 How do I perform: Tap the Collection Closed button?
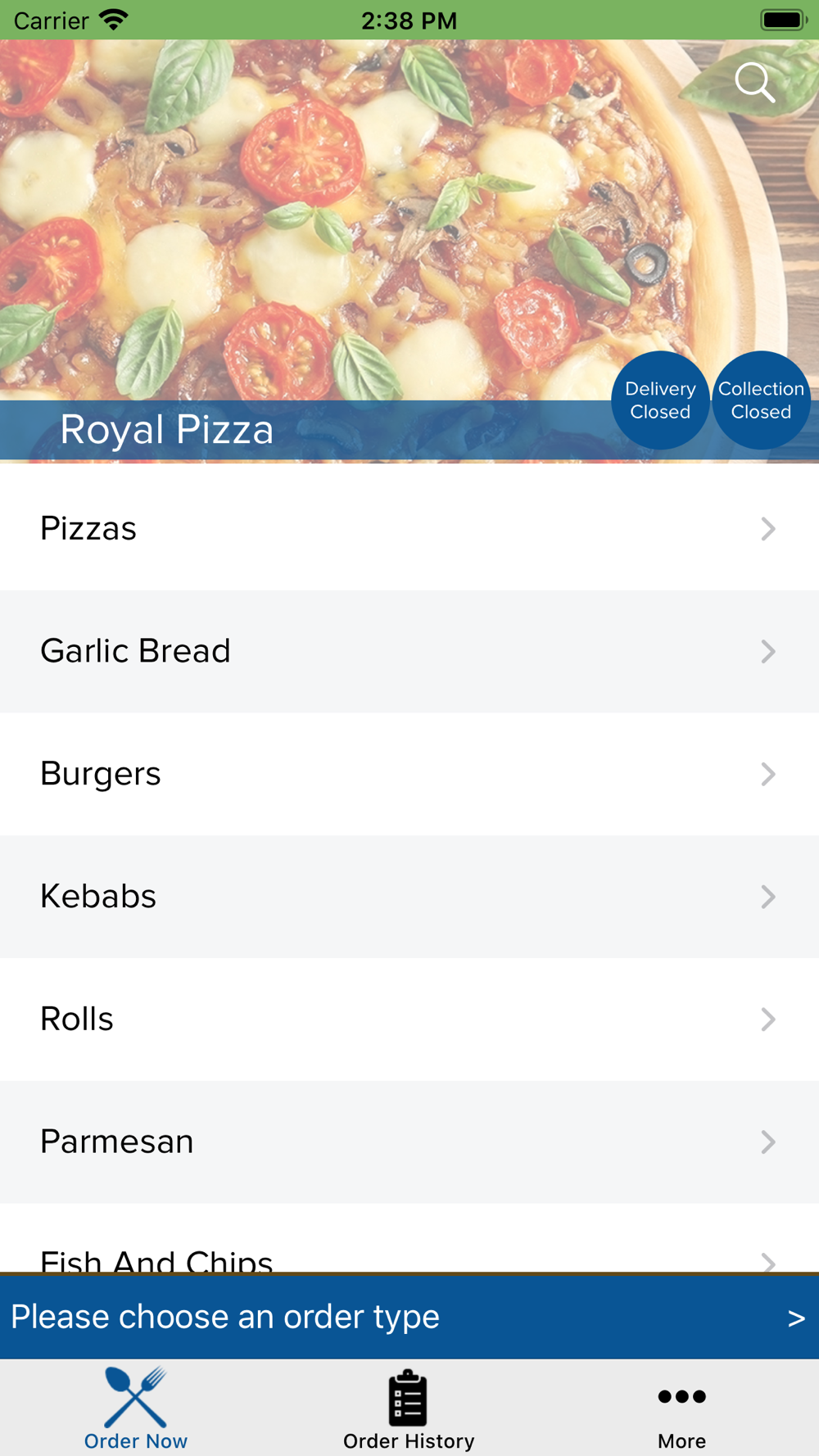point(761,400)
